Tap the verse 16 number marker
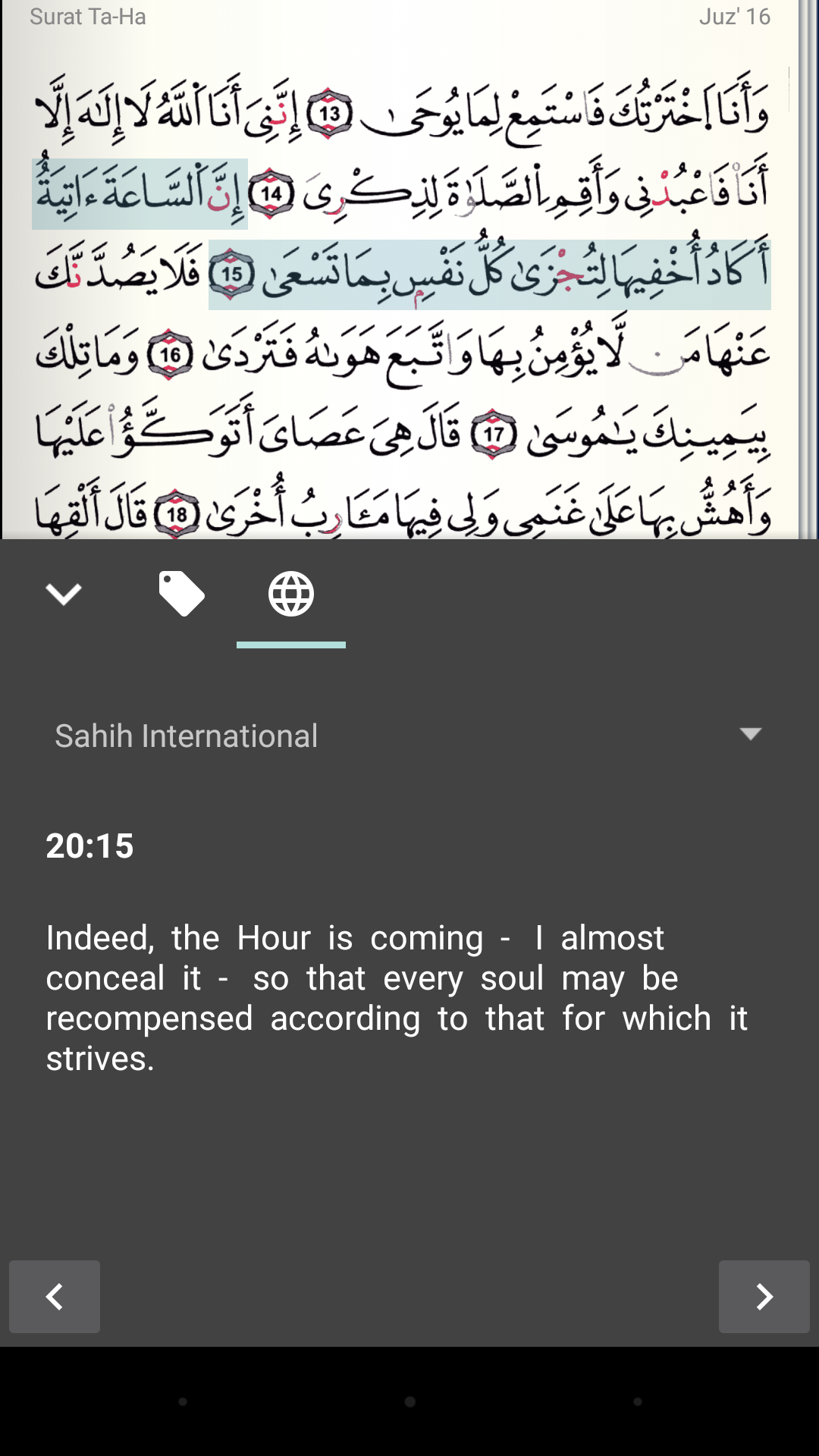 point(171,354)
